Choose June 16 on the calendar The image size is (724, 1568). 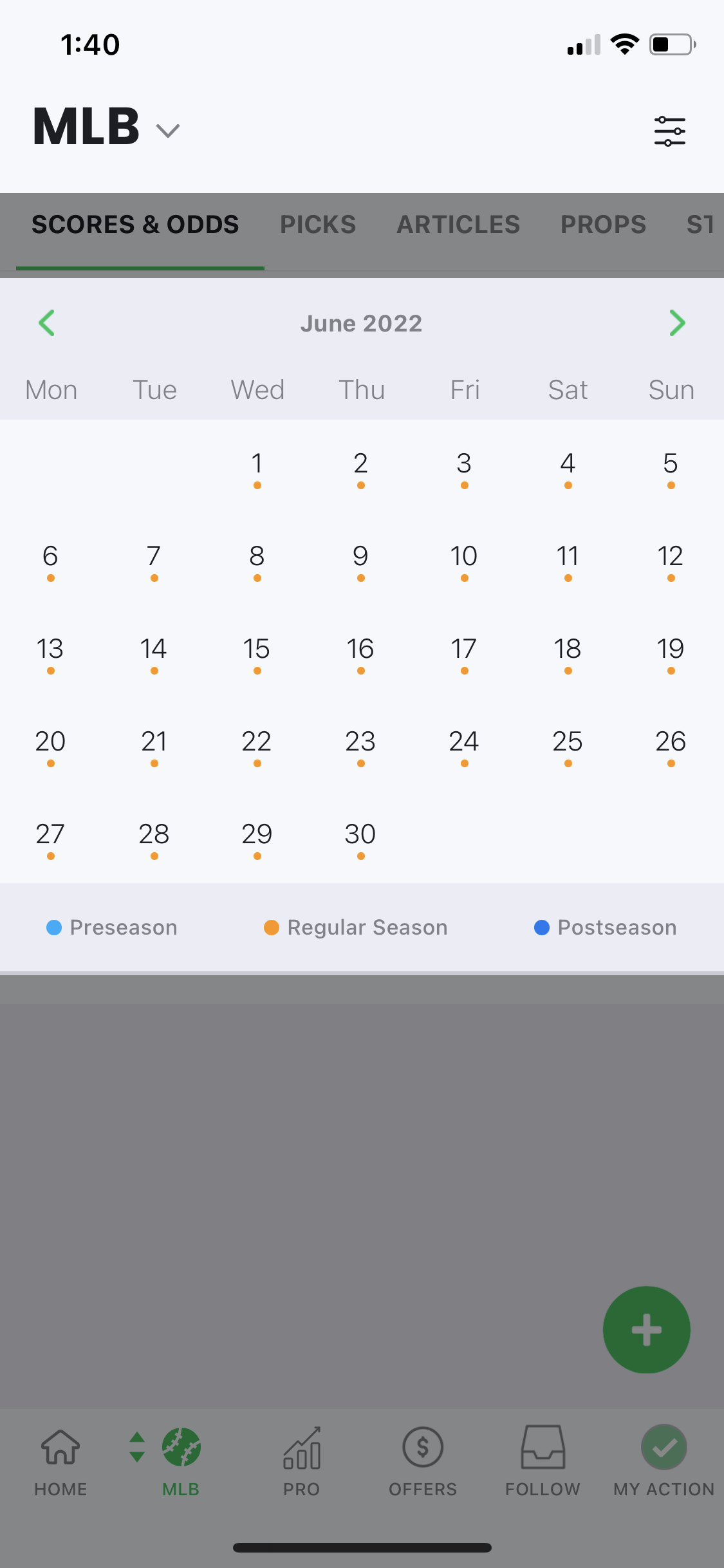click(360, 653)
